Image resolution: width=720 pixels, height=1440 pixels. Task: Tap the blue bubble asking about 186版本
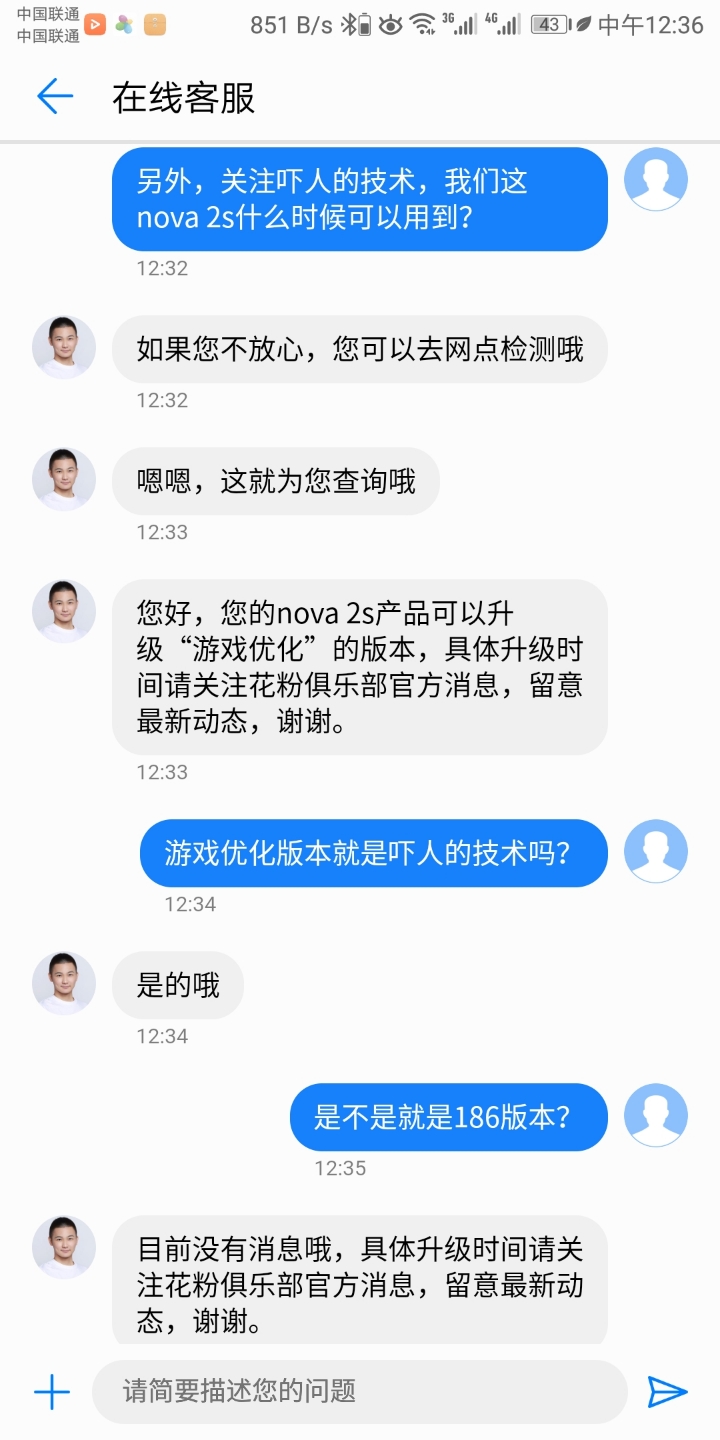(x=448, y=1117)
